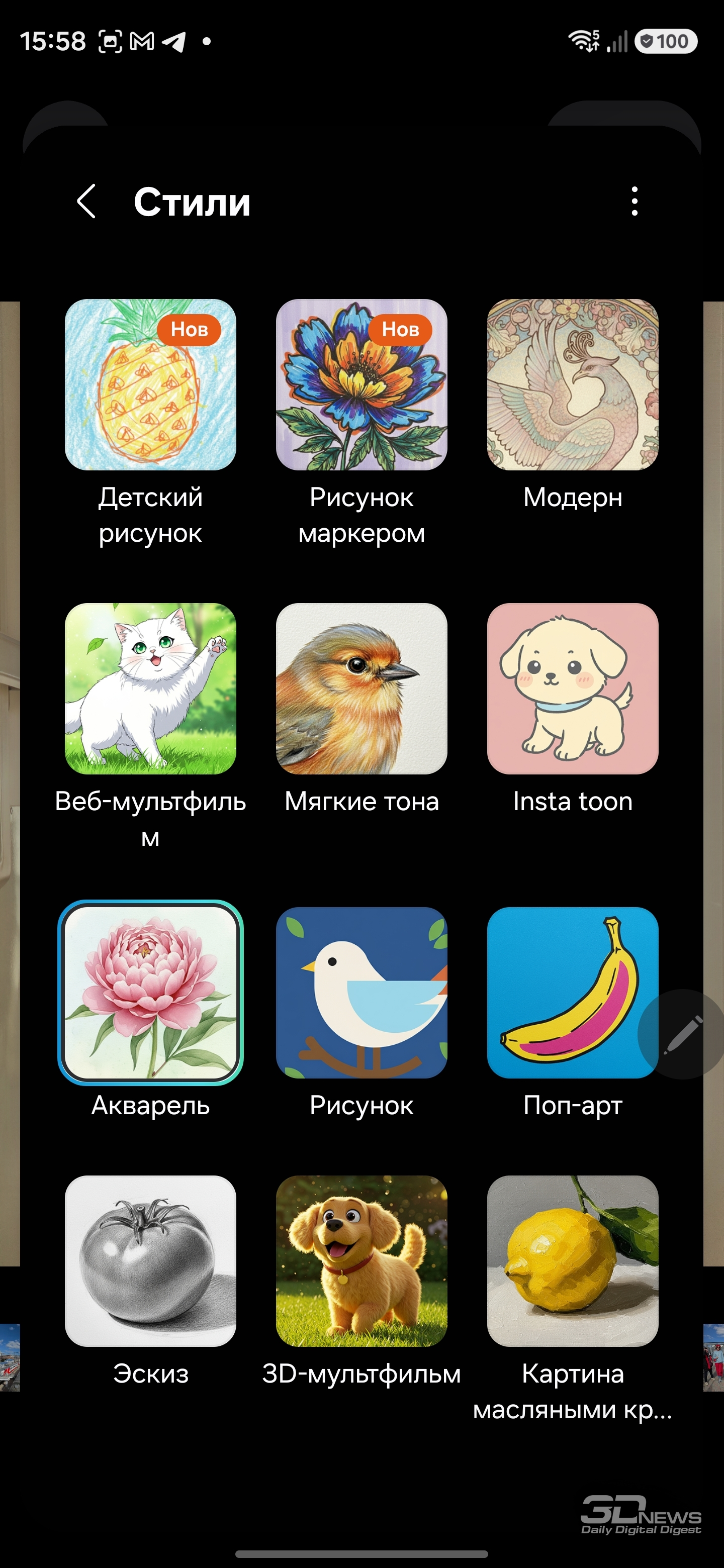Viewport: 724px width, 1568px height.
Task: Open the three-dot overflow menu
Action: tap(635, 202)
